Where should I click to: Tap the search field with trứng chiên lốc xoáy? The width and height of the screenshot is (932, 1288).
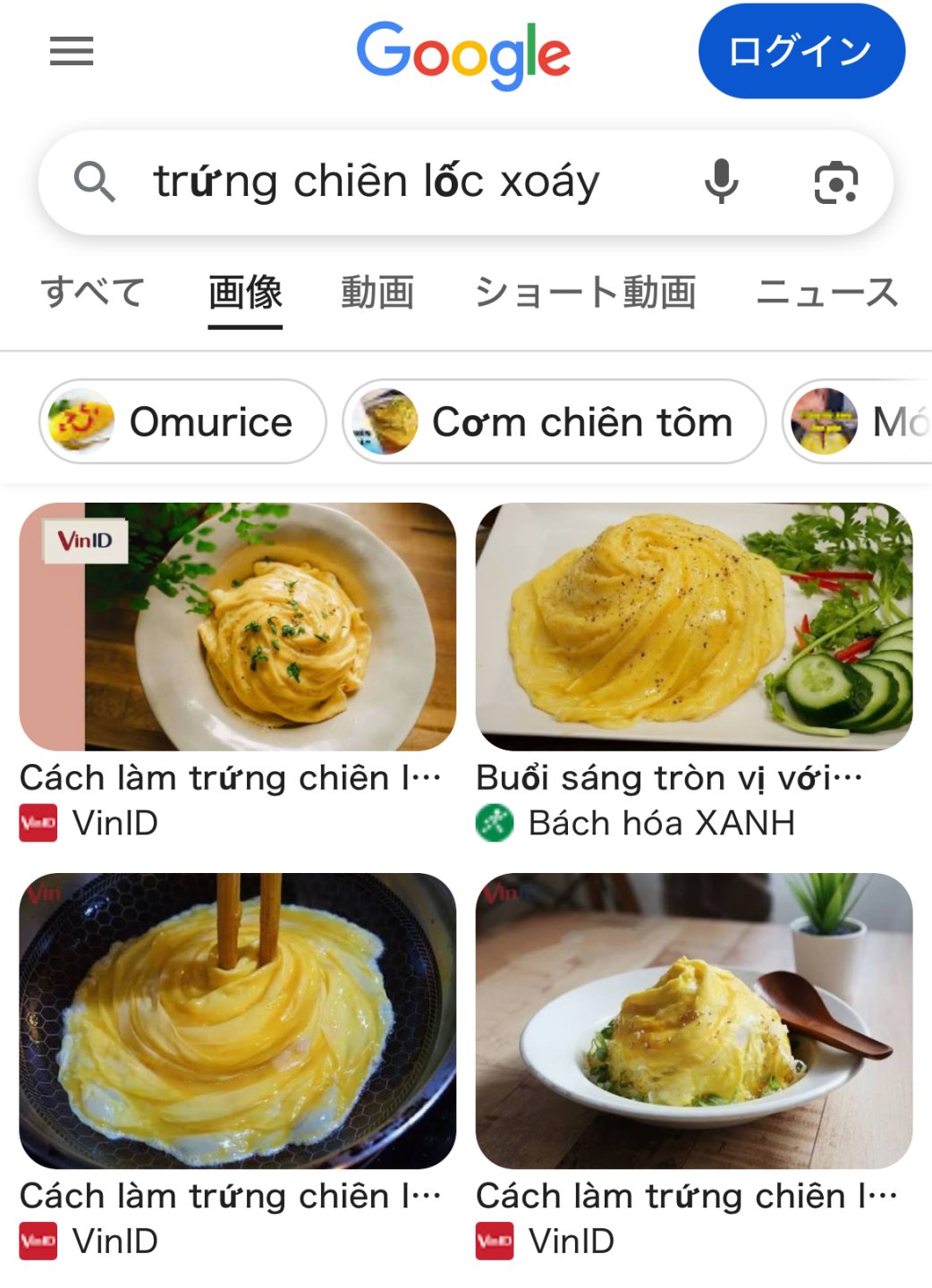click(x=376, y=182)
